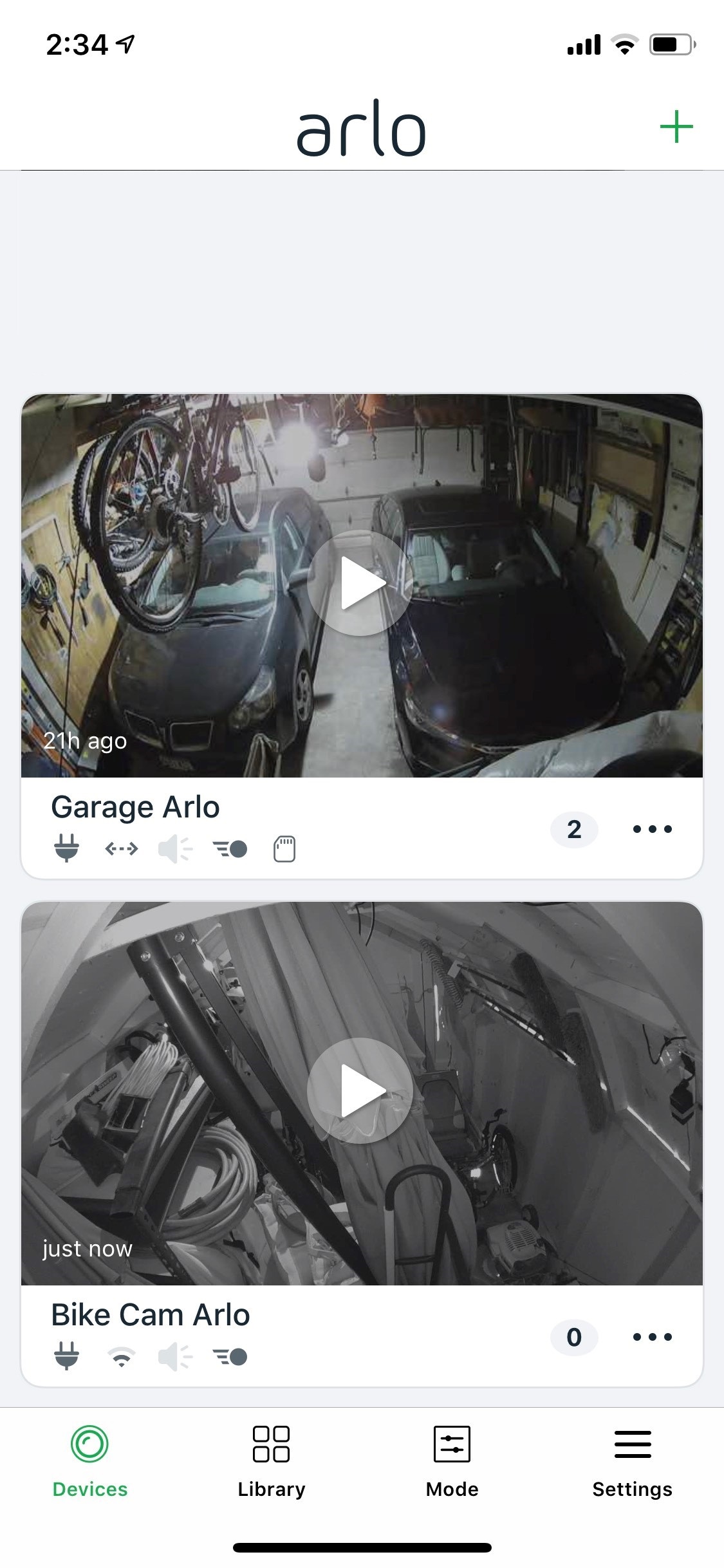Select the Devices tab
The image size is (724, 1568).
[x=90, y=1461]
